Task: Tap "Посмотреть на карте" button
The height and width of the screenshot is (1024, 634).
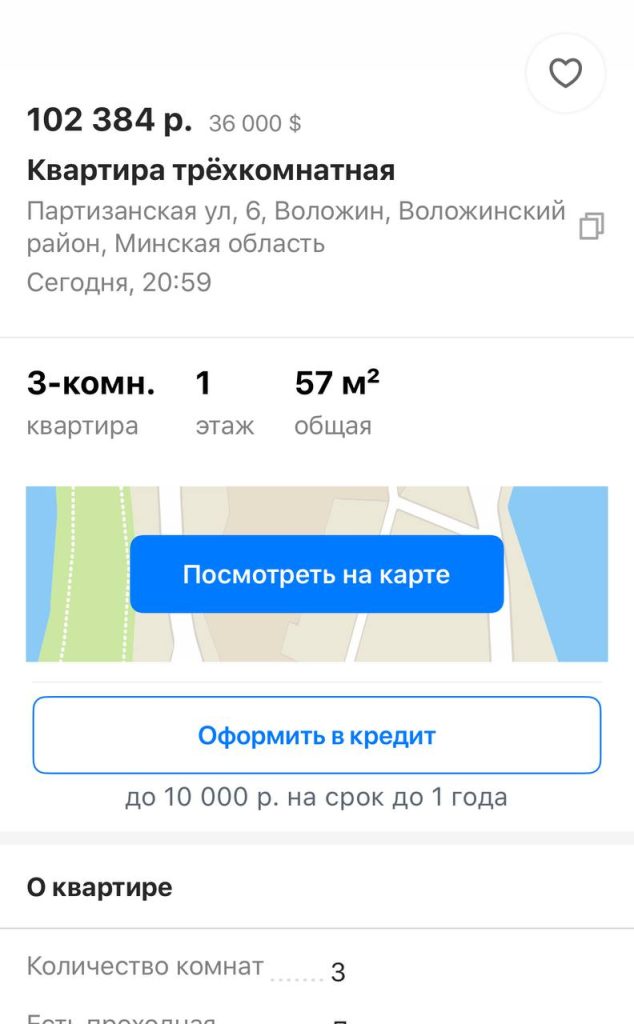Action: (316, 574)
